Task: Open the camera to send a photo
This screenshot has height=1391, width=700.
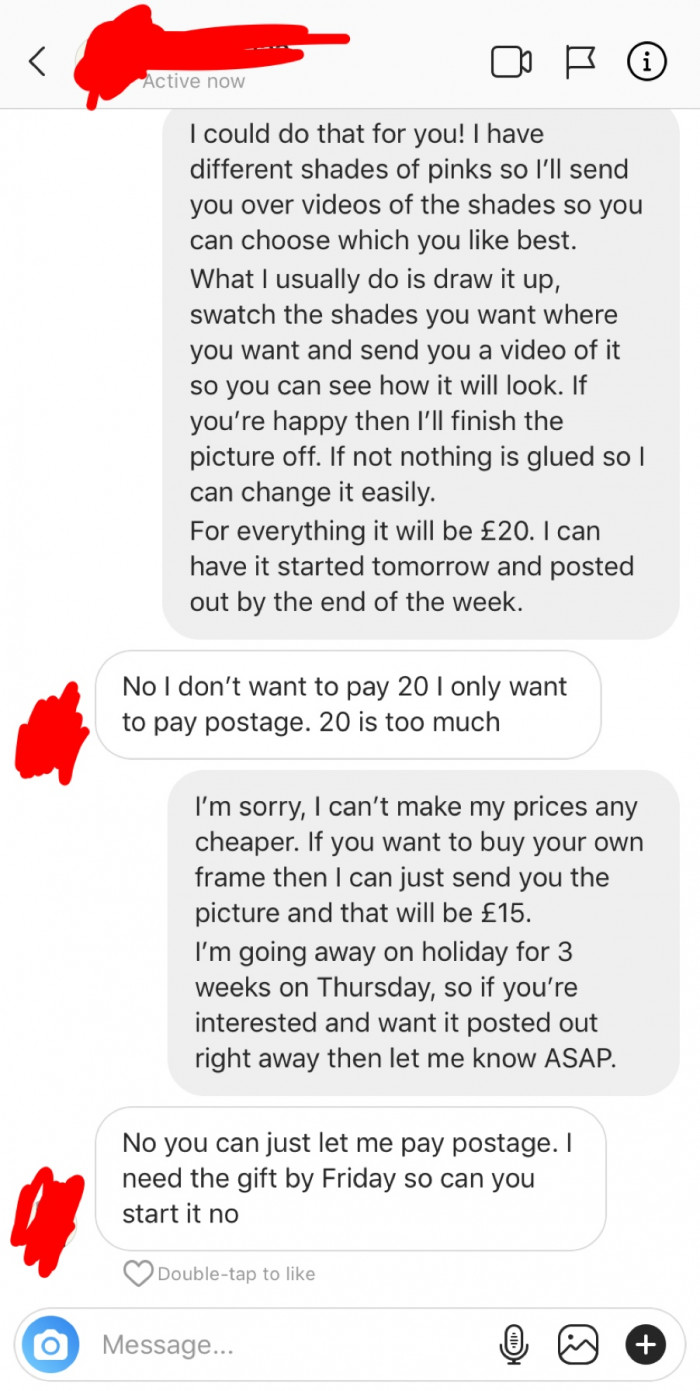Action: pyautogui.click(x=49, y=1345)
